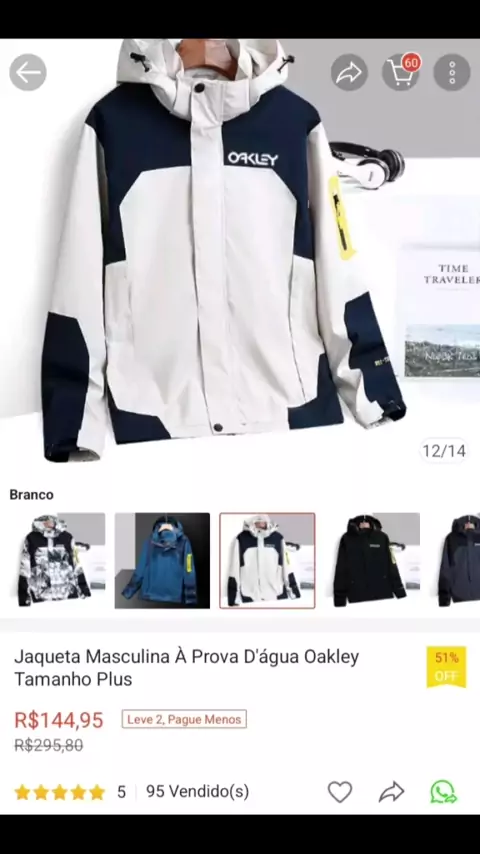Share product via top share icon

click(349, 72)
